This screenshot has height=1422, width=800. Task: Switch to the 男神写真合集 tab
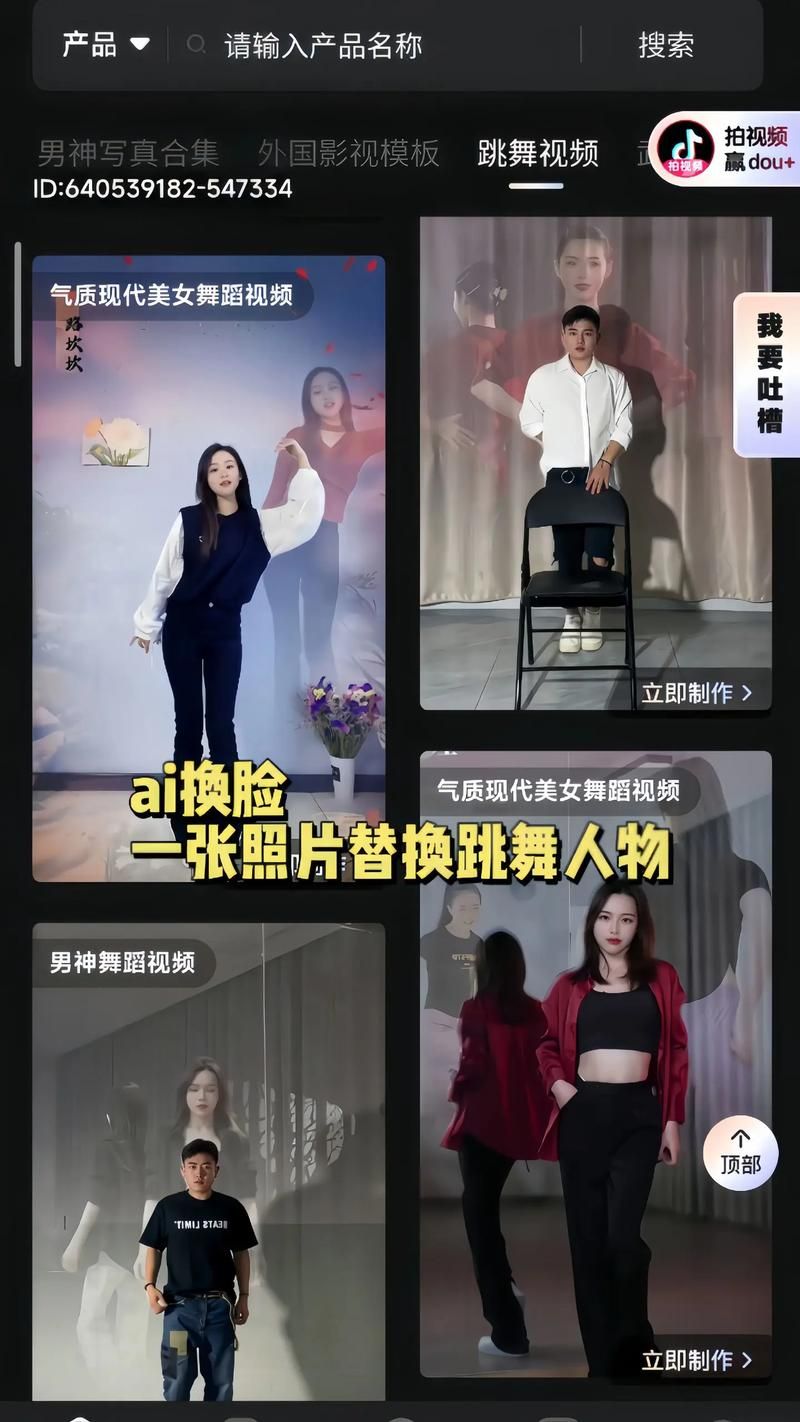pyautogui.click(x=128, y=153)
